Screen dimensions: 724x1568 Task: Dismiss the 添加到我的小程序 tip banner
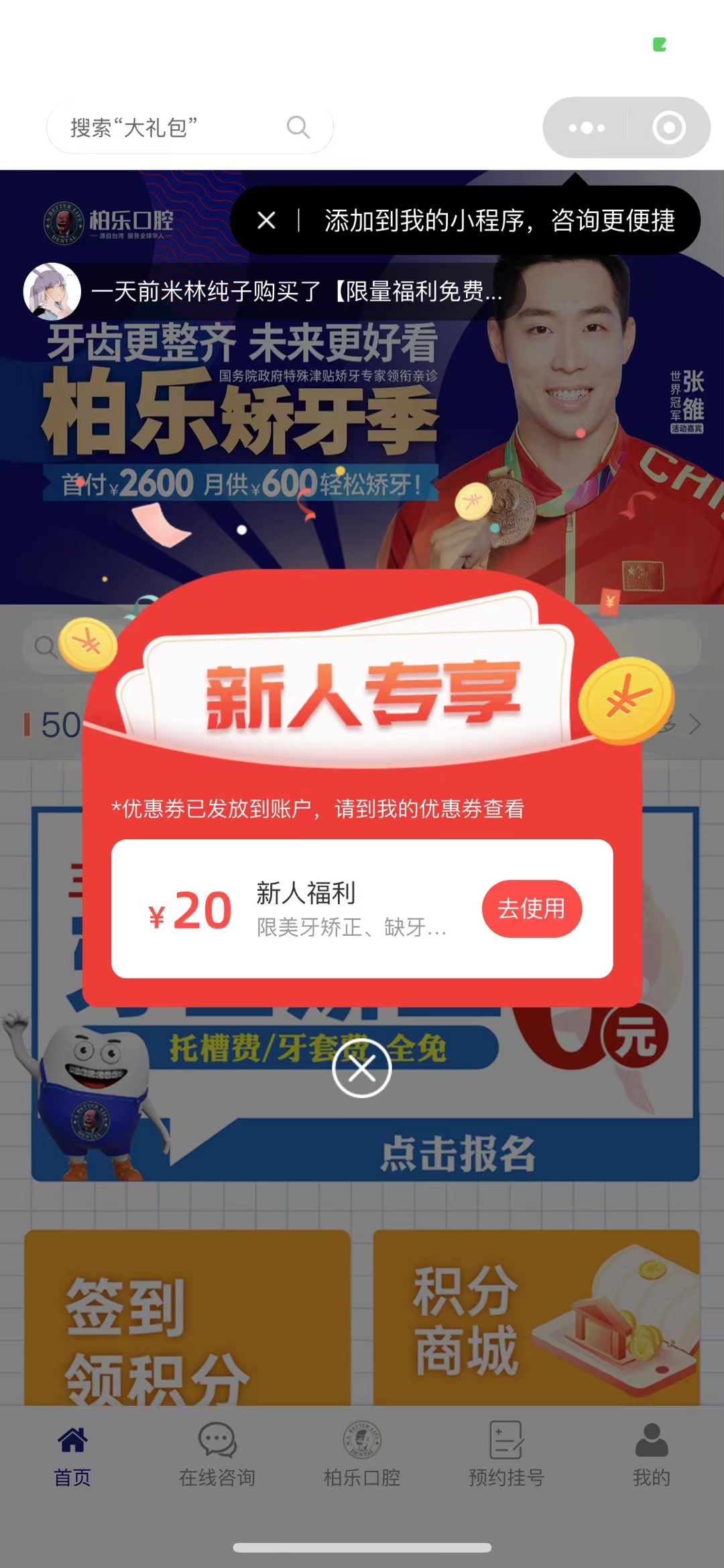(x=267, y=220)
